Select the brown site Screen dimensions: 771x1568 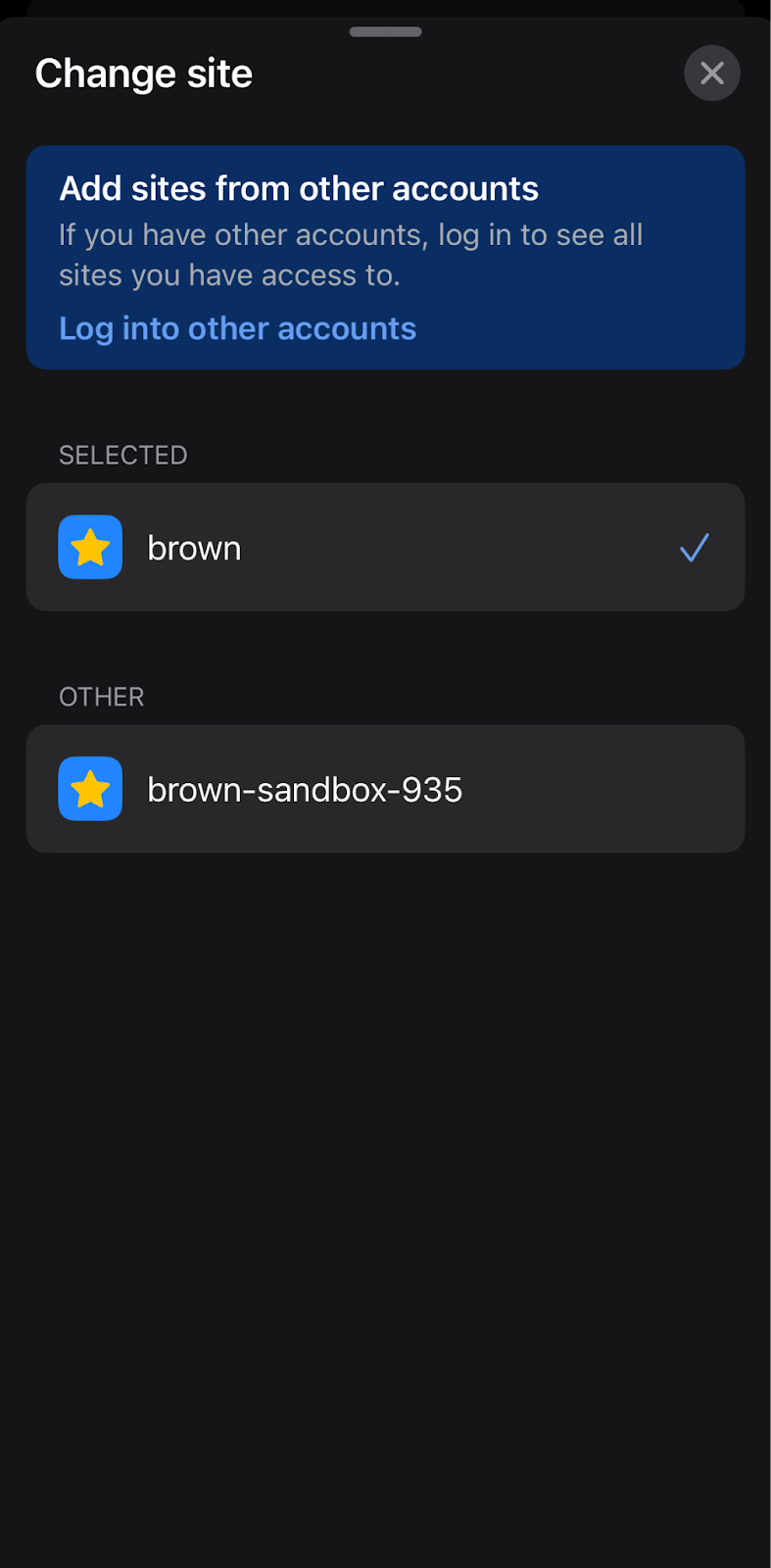click(385, 547)
